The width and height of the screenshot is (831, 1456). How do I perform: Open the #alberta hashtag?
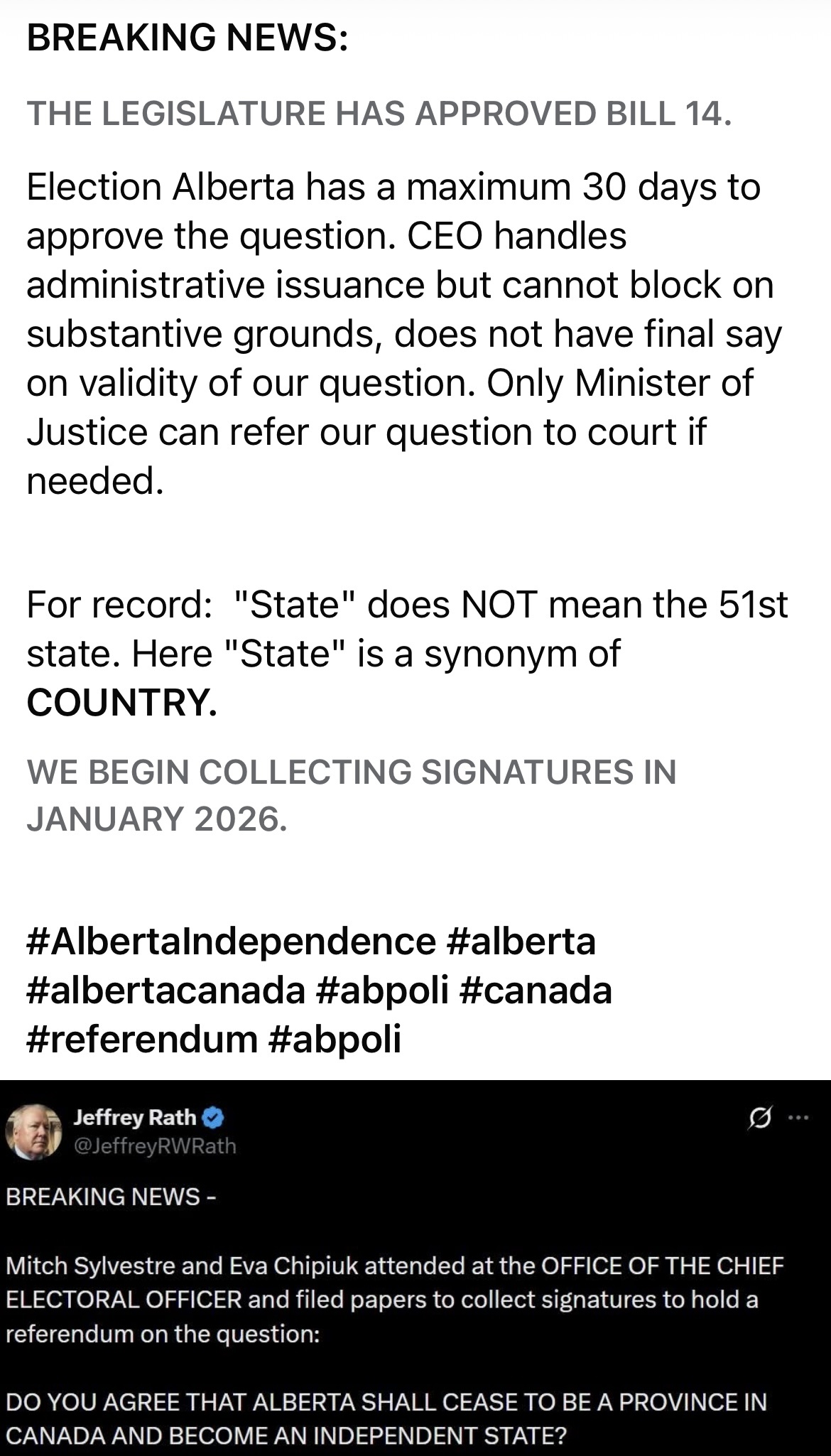[521, 942]
